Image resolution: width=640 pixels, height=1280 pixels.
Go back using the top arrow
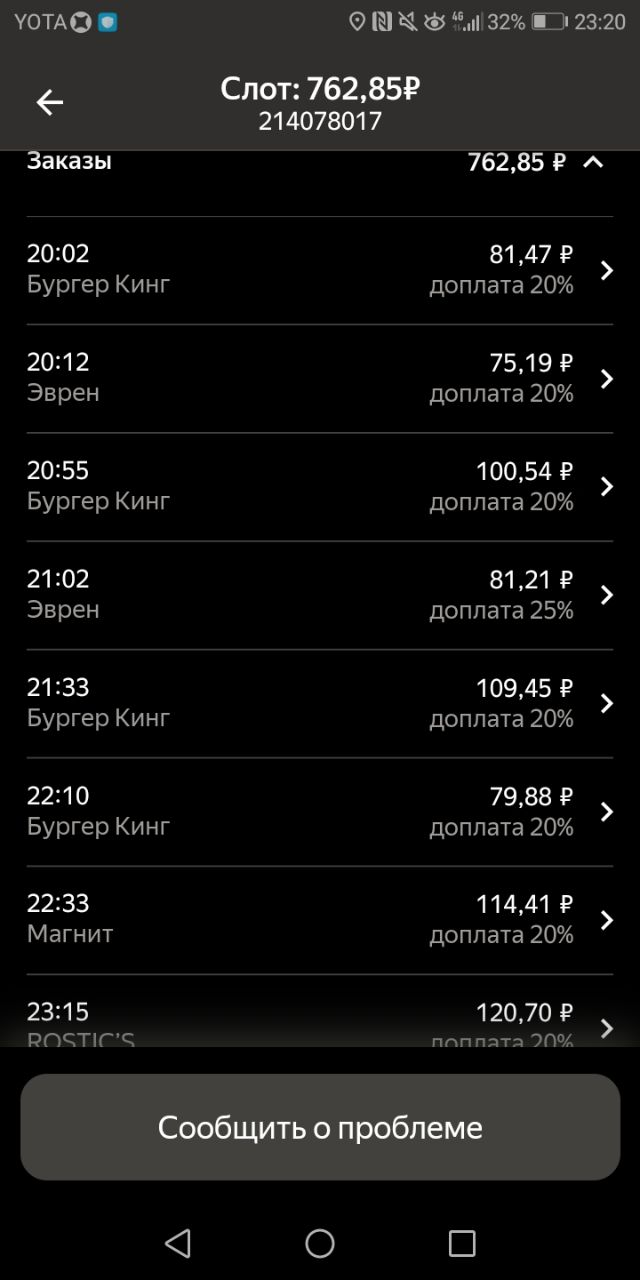[49, 102]
